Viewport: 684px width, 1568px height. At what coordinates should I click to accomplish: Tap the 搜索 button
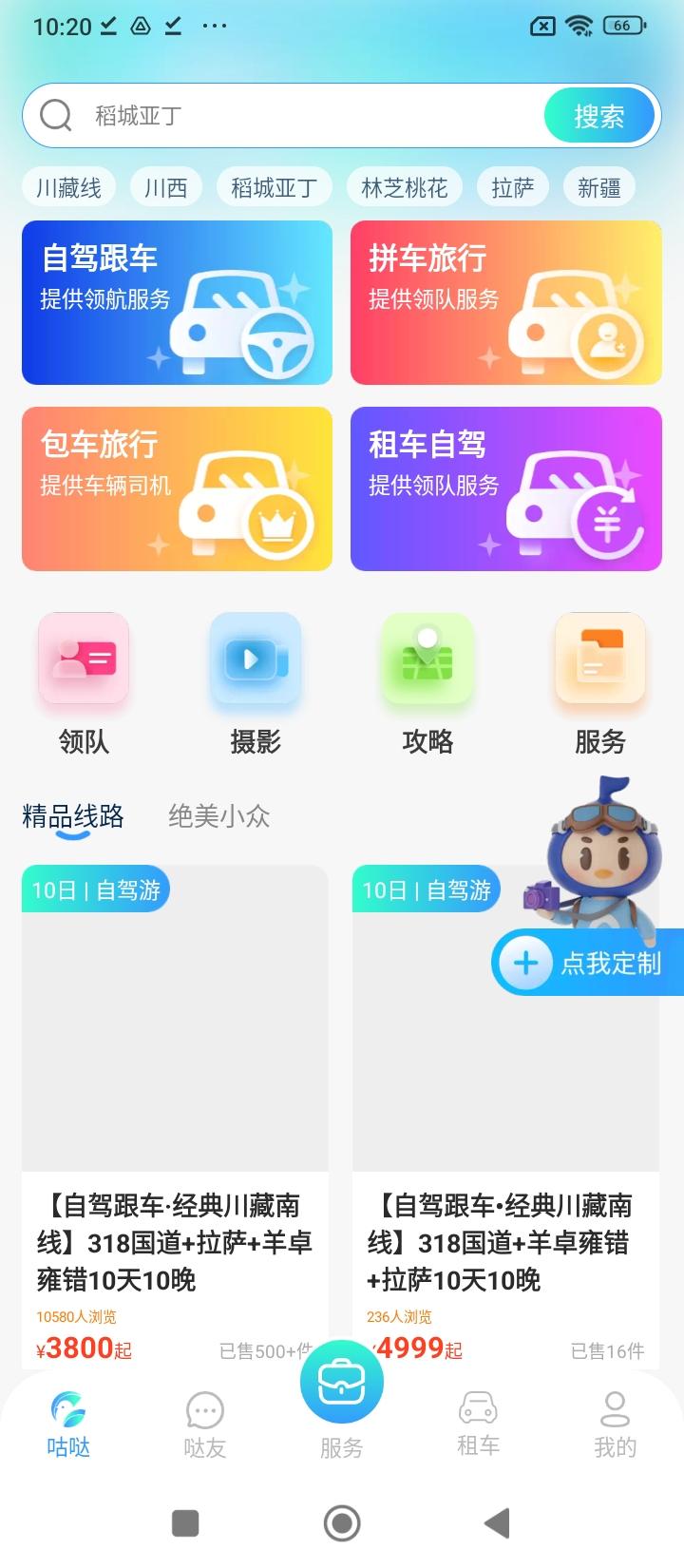pos(599,116)
